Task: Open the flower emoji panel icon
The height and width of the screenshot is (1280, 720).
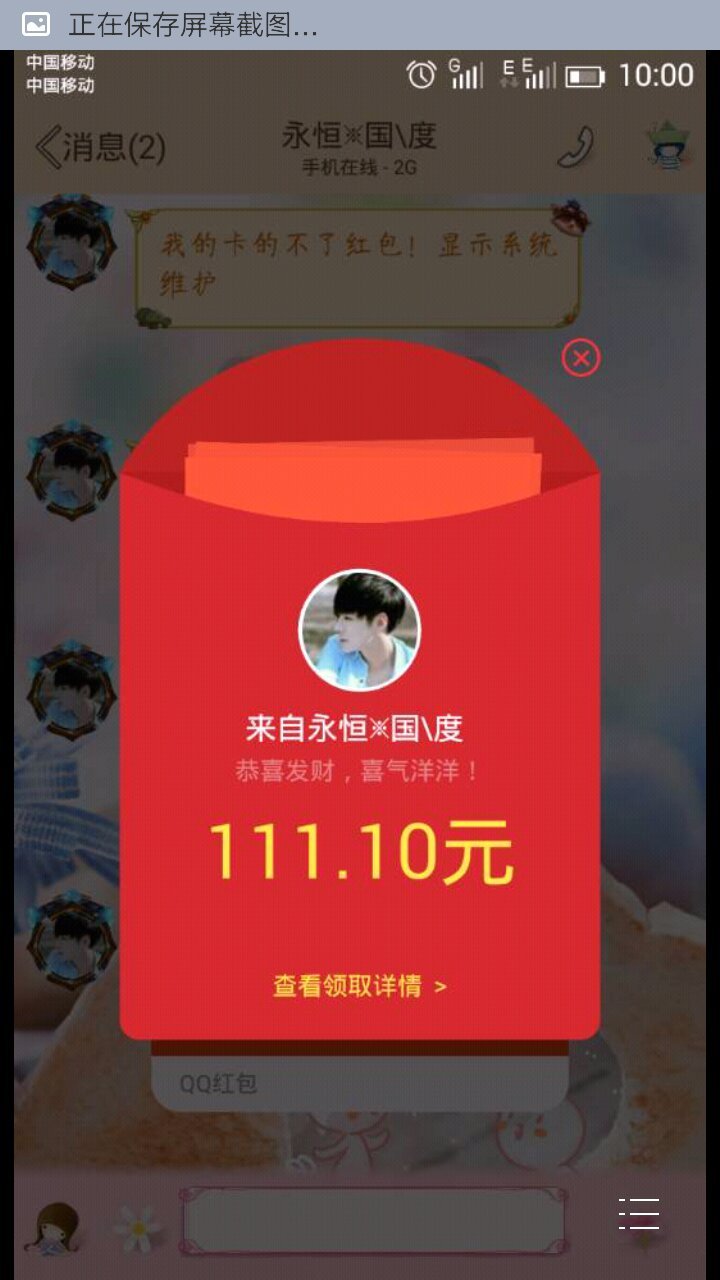Action: coord(138,1227)
